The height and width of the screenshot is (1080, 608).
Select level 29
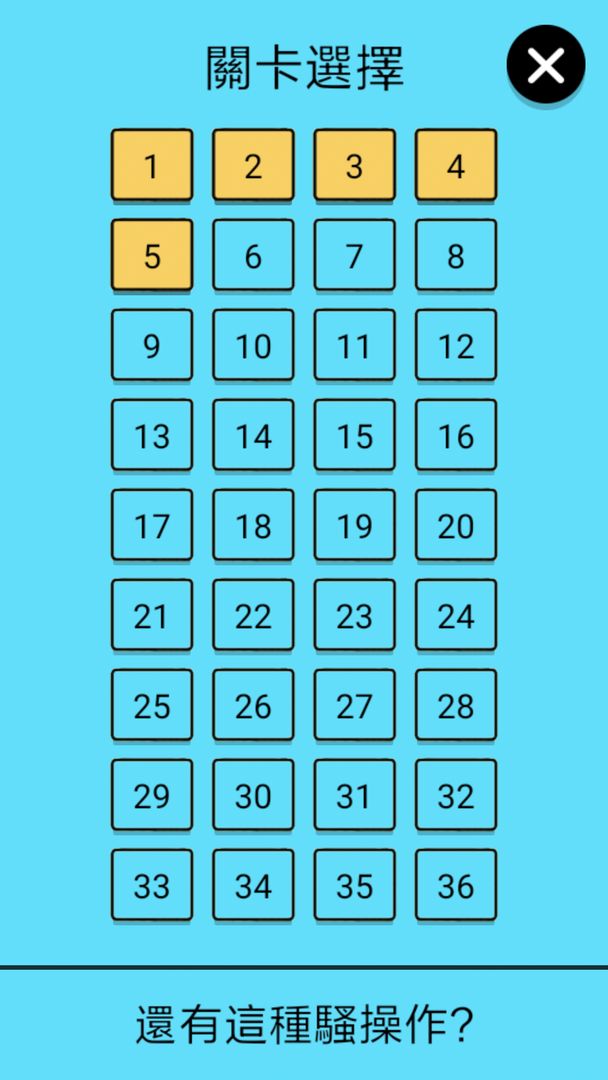(151, 795)
